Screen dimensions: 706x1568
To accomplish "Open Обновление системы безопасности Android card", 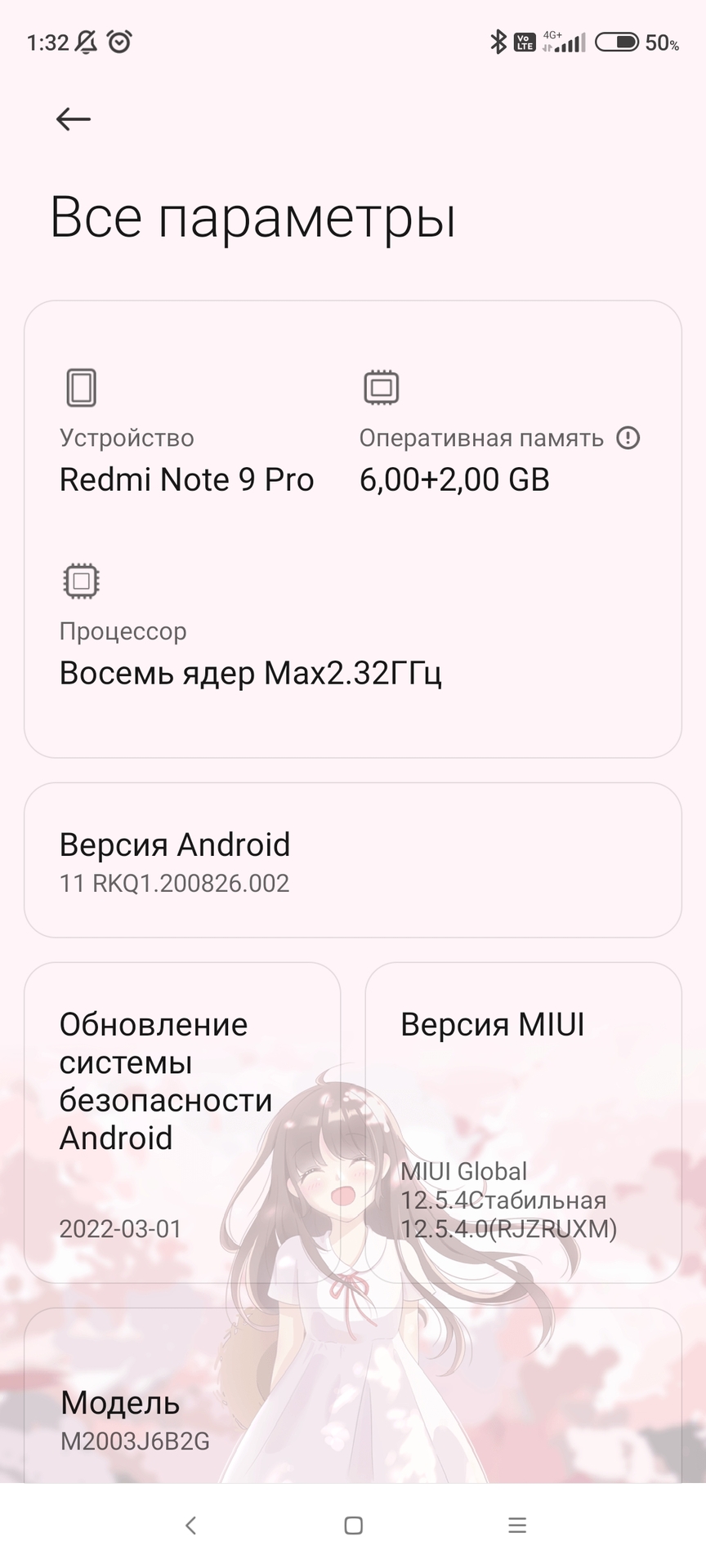I will point(182,1121).
